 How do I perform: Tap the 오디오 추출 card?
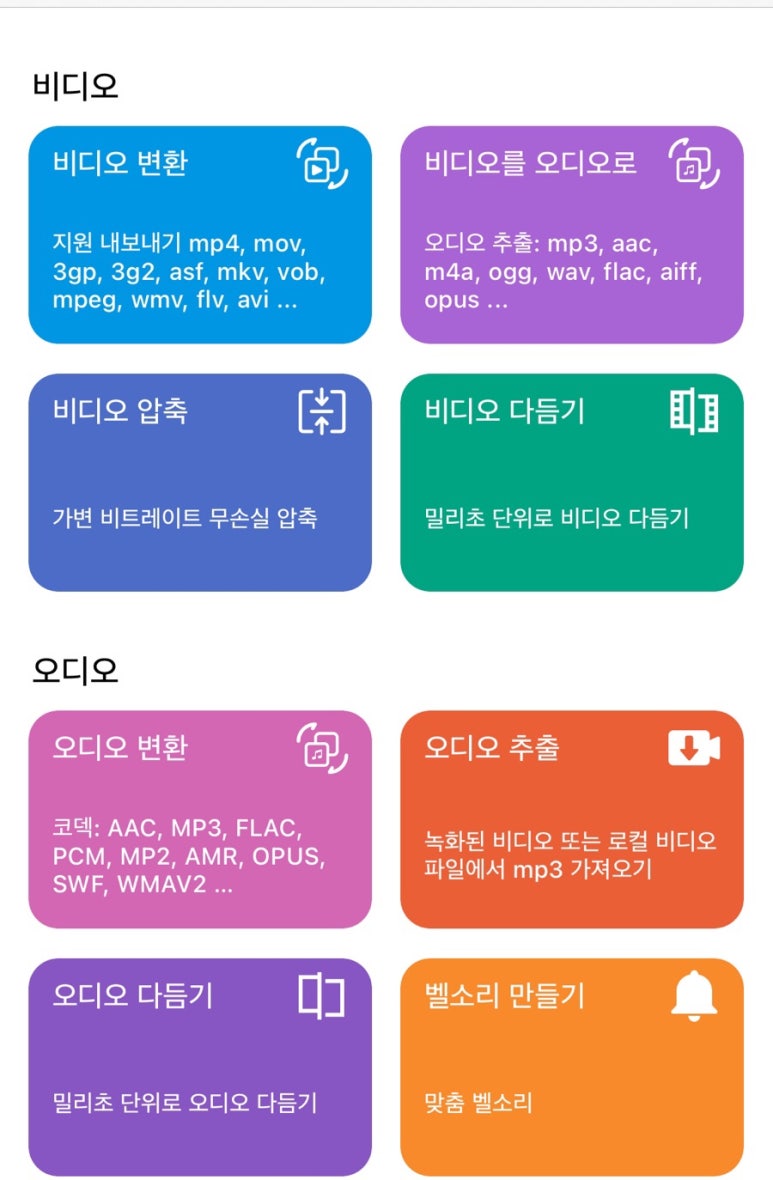(x=571, y=819)
